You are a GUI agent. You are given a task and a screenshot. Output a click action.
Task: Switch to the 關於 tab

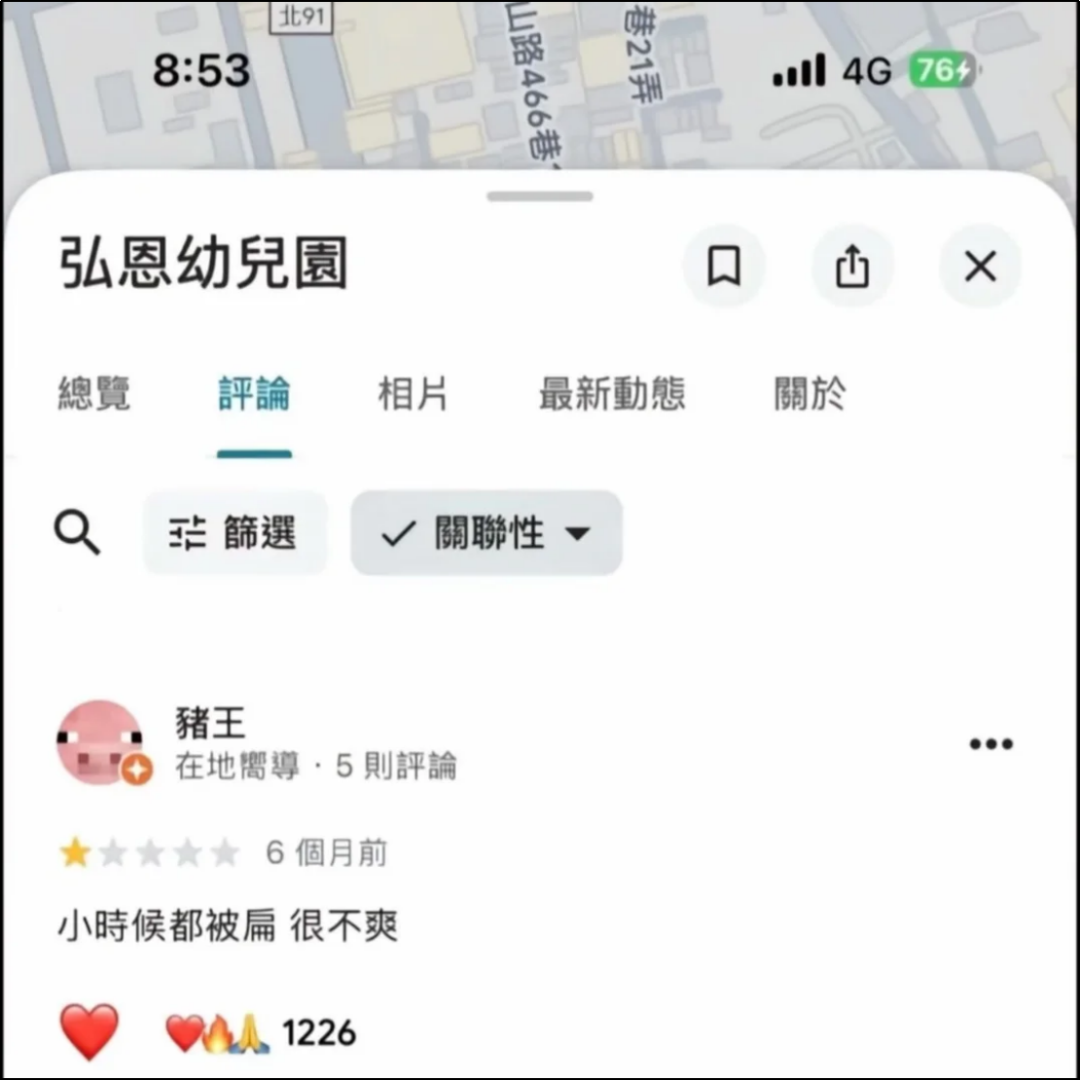(x=810, y=394)
